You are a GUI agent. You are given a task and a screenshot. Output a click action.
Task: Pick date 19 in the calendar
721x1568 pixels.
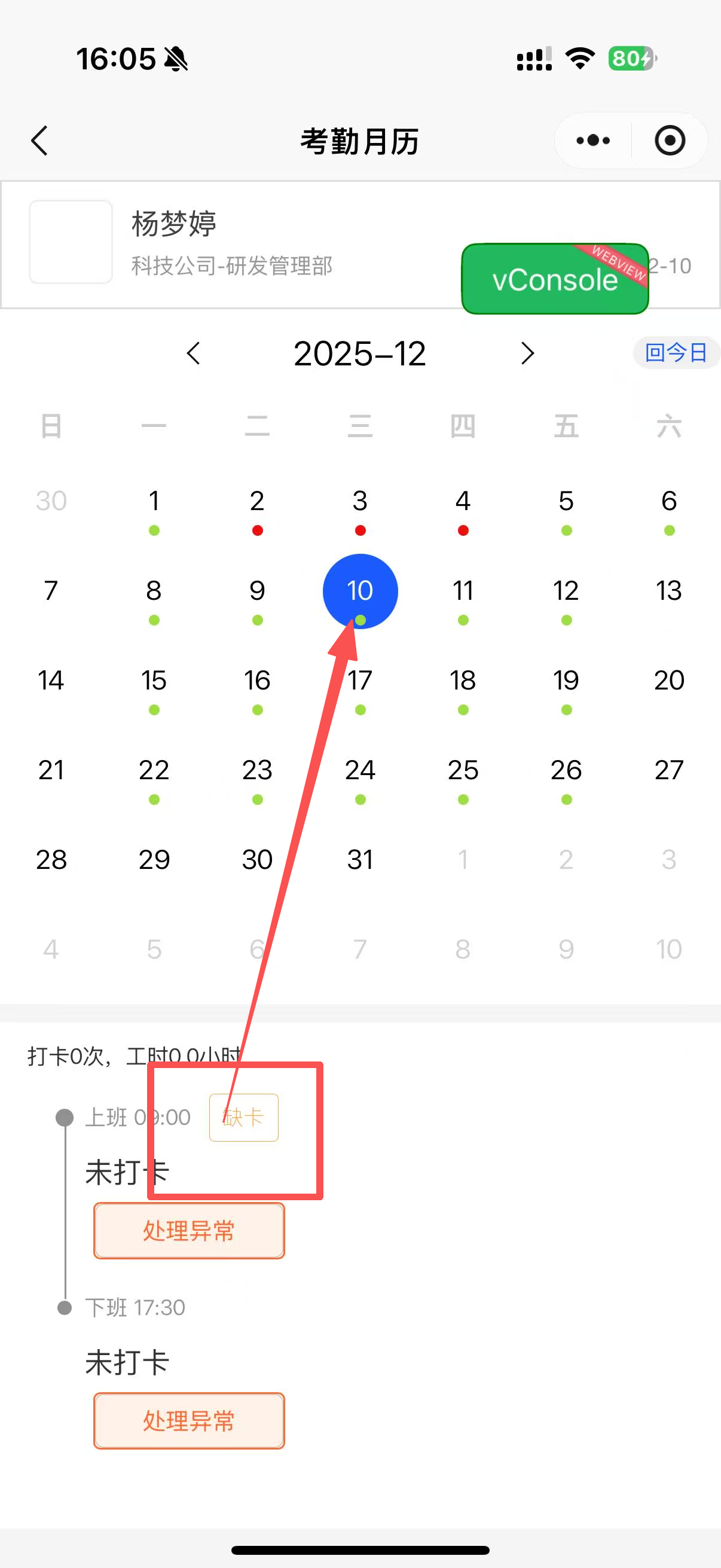[x=566, y=681]
